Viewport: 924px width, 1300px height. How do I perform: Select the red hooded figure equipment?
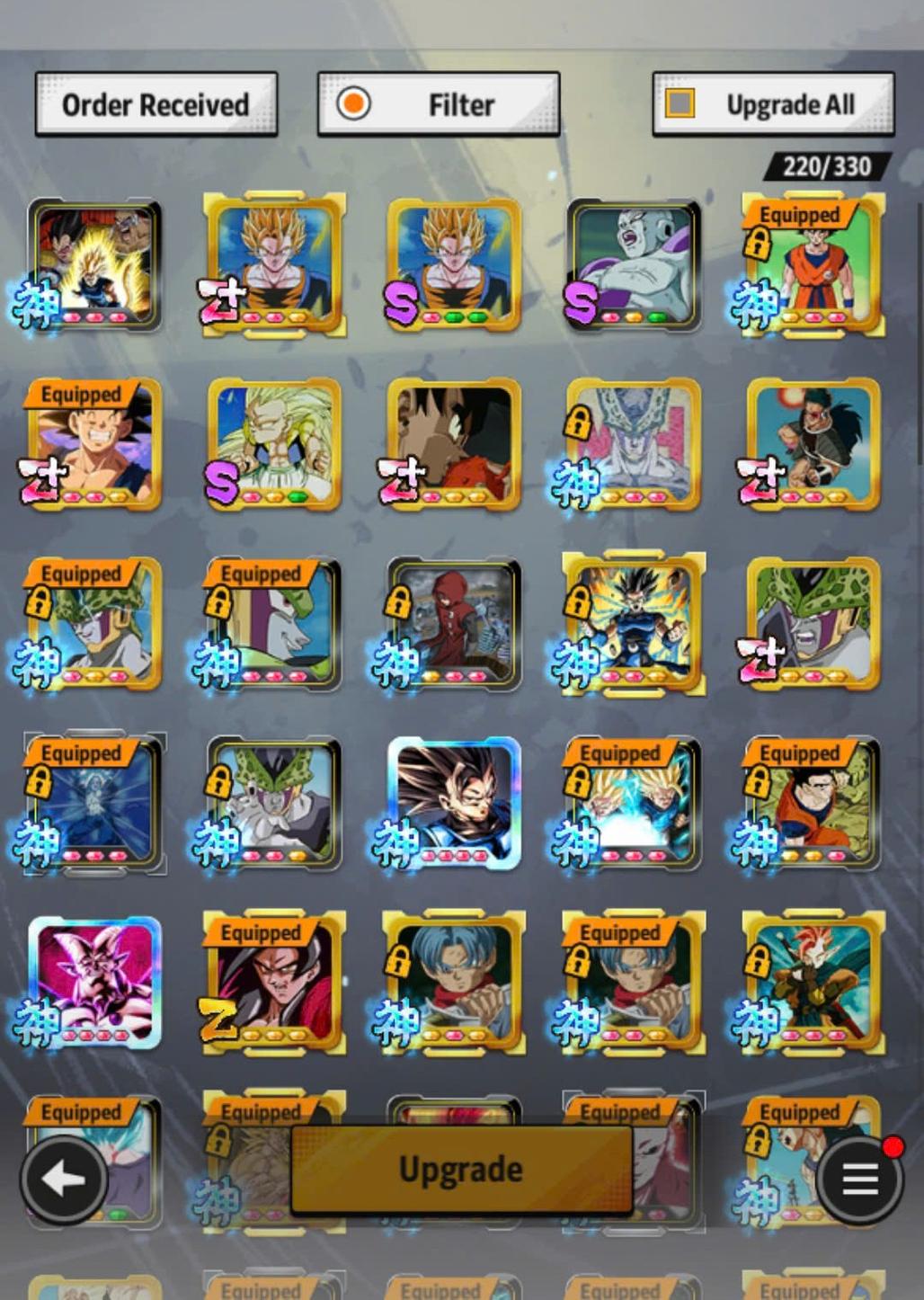coord(454,624)
